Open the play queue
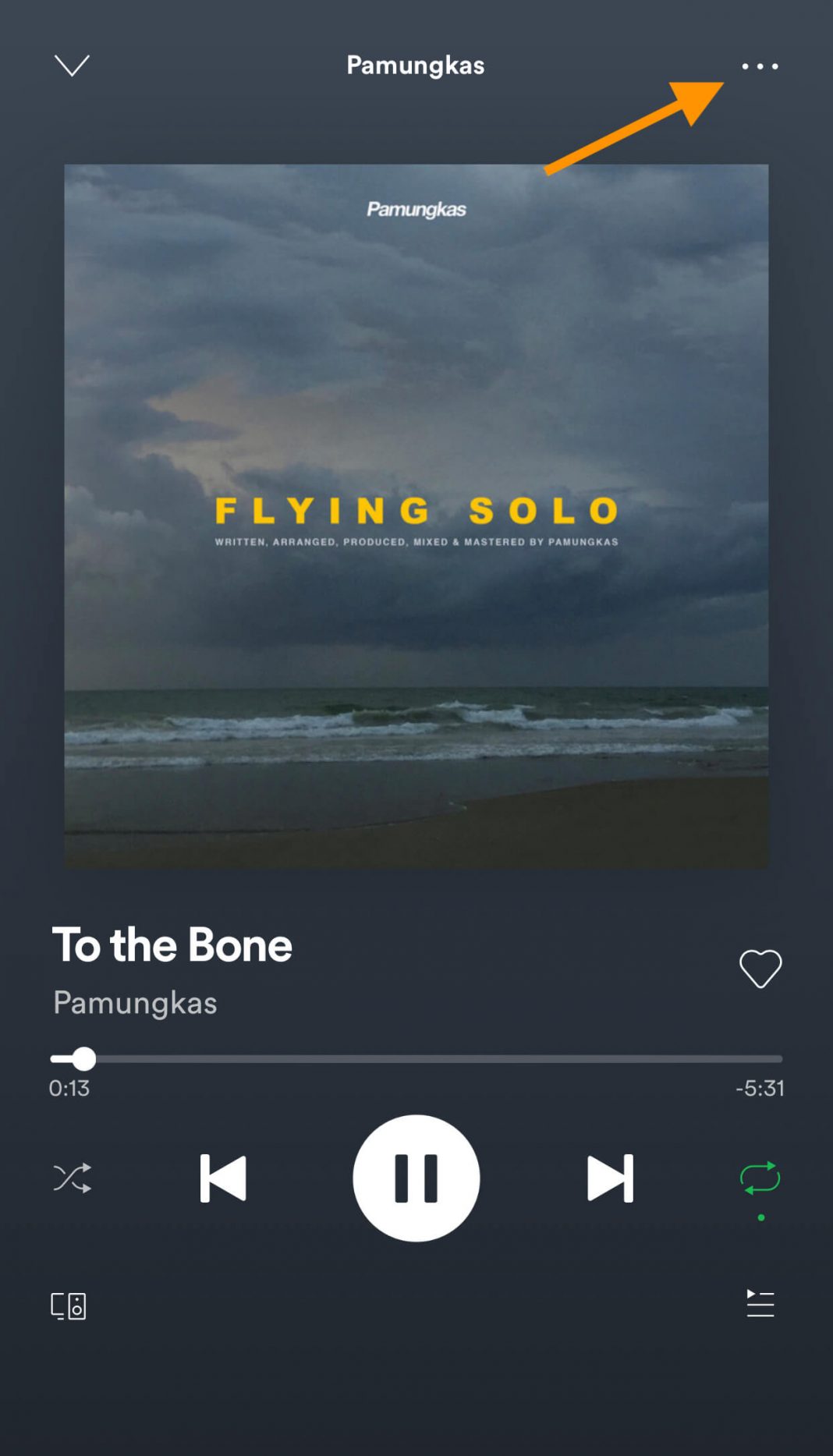This screenshot has height=1456, width=833. (760, 1303)
